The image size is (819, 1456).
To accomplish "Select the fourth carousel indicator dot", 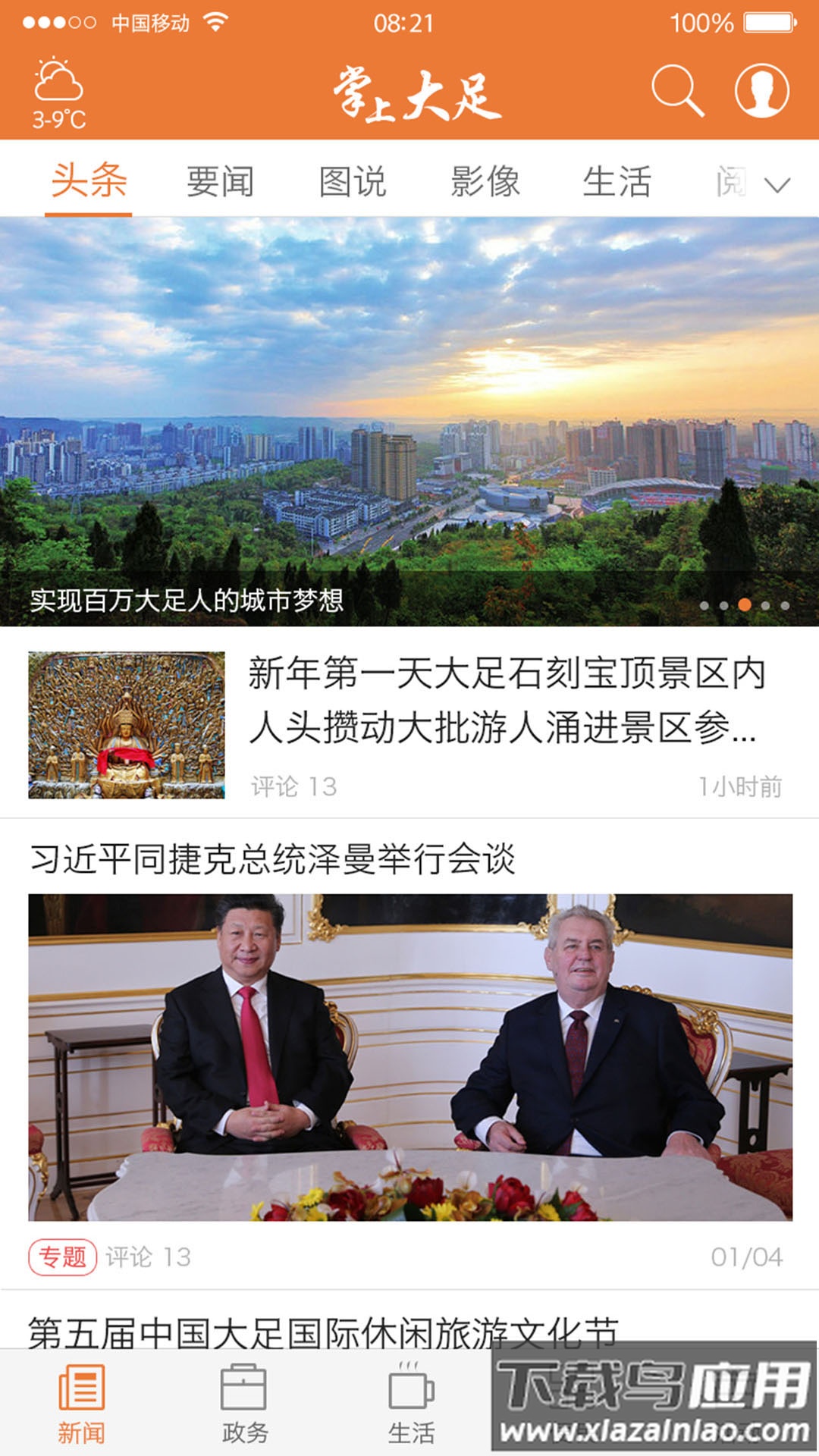I will [x=764, y=605].
